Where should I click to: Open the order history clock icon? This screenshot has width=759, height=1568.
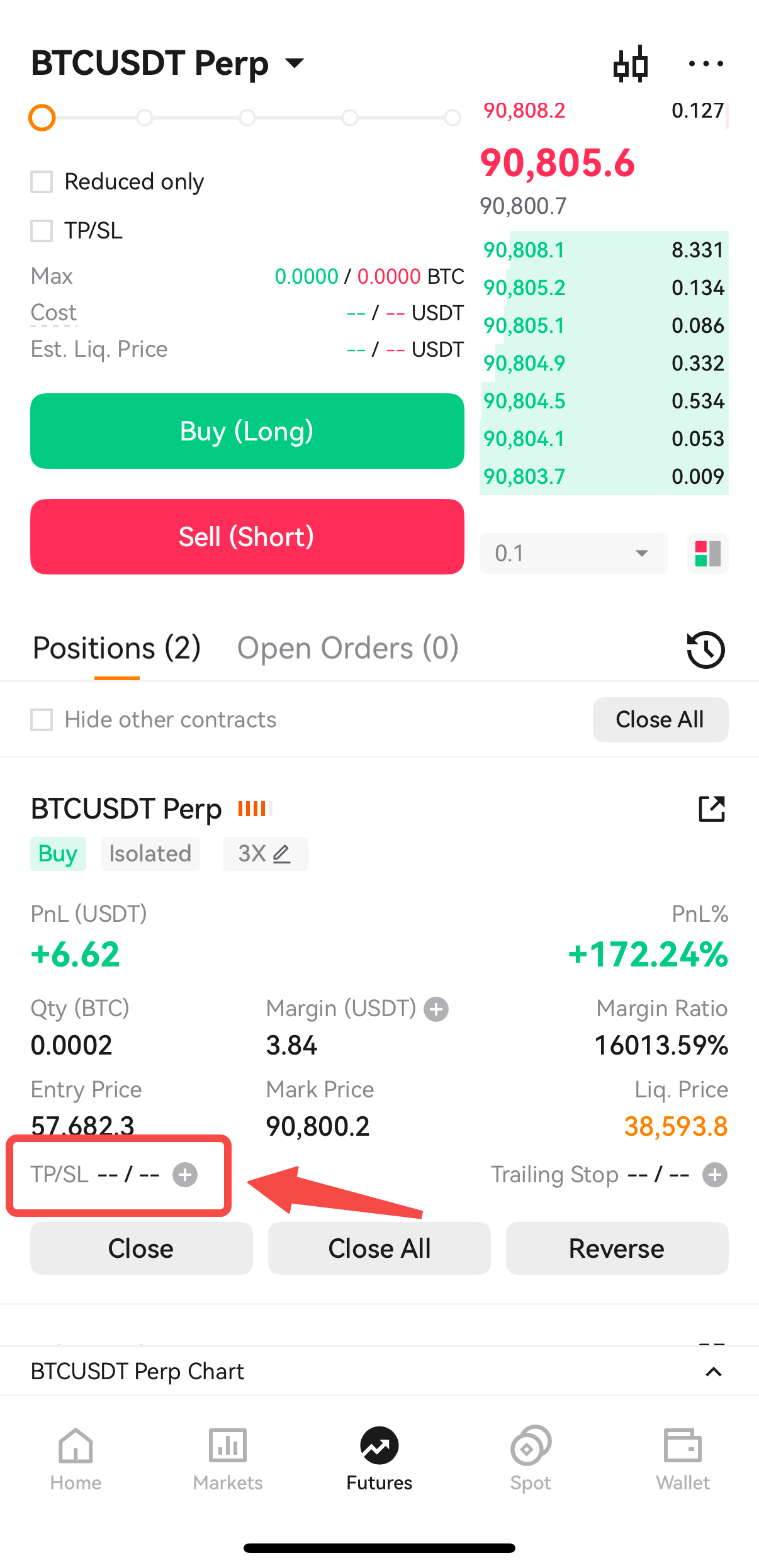click(706, 649)
